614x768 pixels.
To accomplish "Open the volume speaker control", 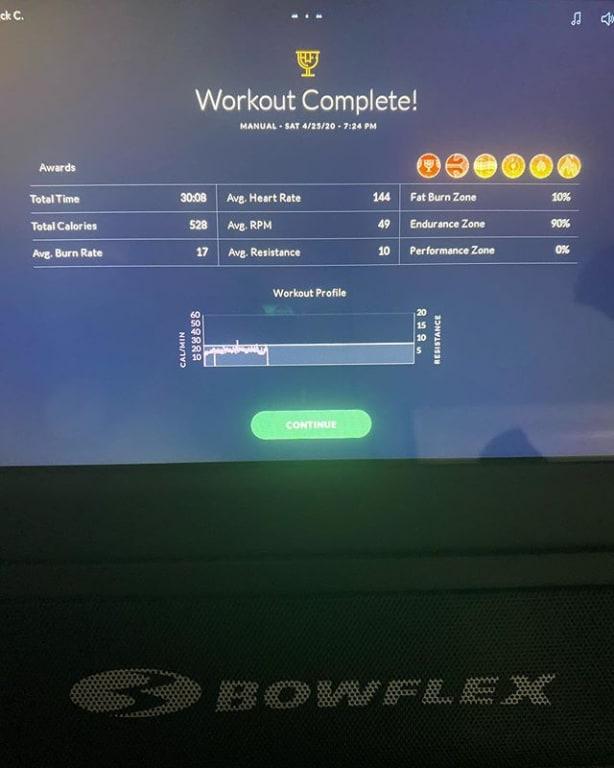I will (x=606, y=18).
